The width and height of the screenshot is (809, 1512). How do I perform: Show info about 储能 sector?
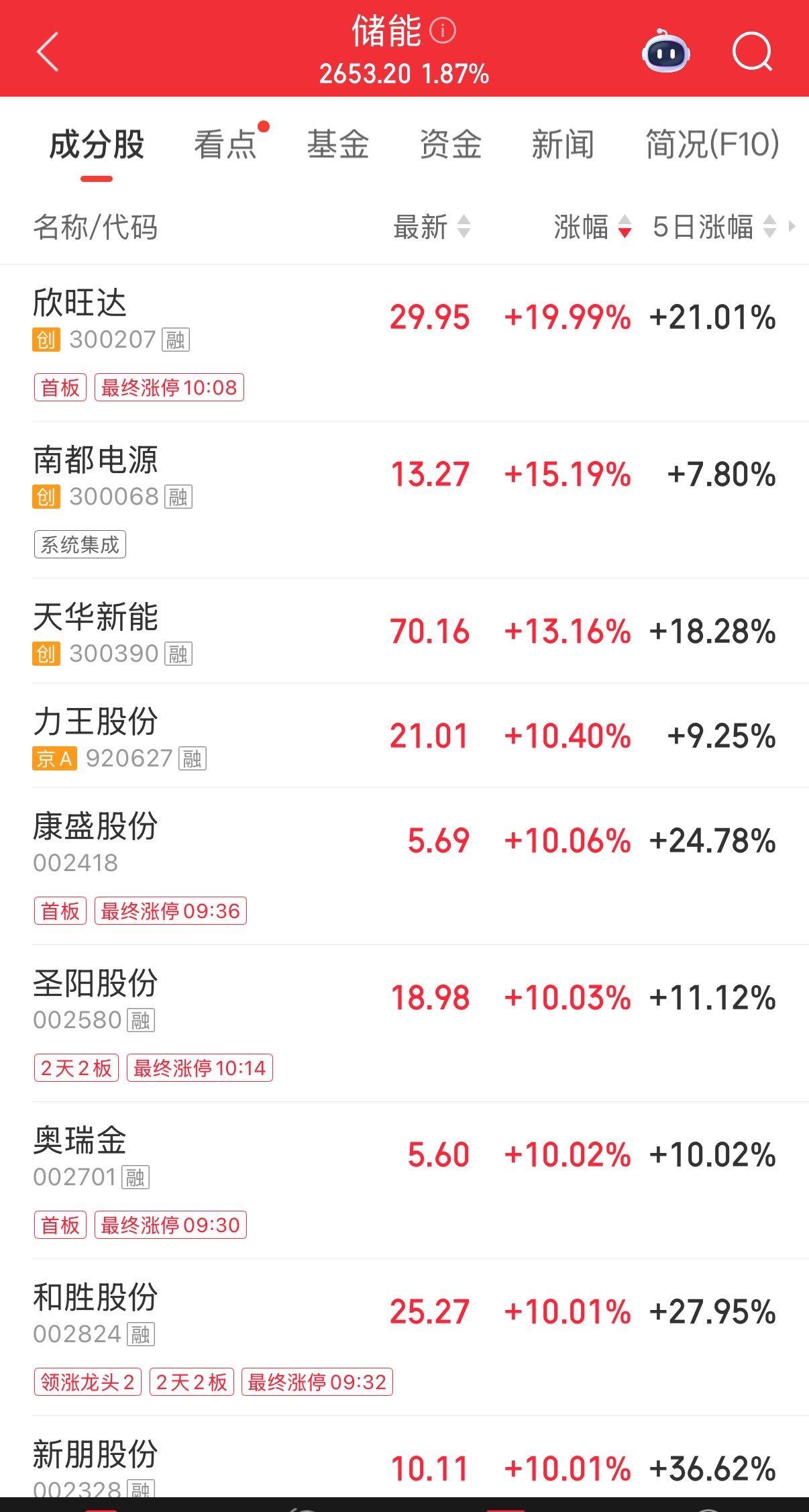click(x=443, y=31)
